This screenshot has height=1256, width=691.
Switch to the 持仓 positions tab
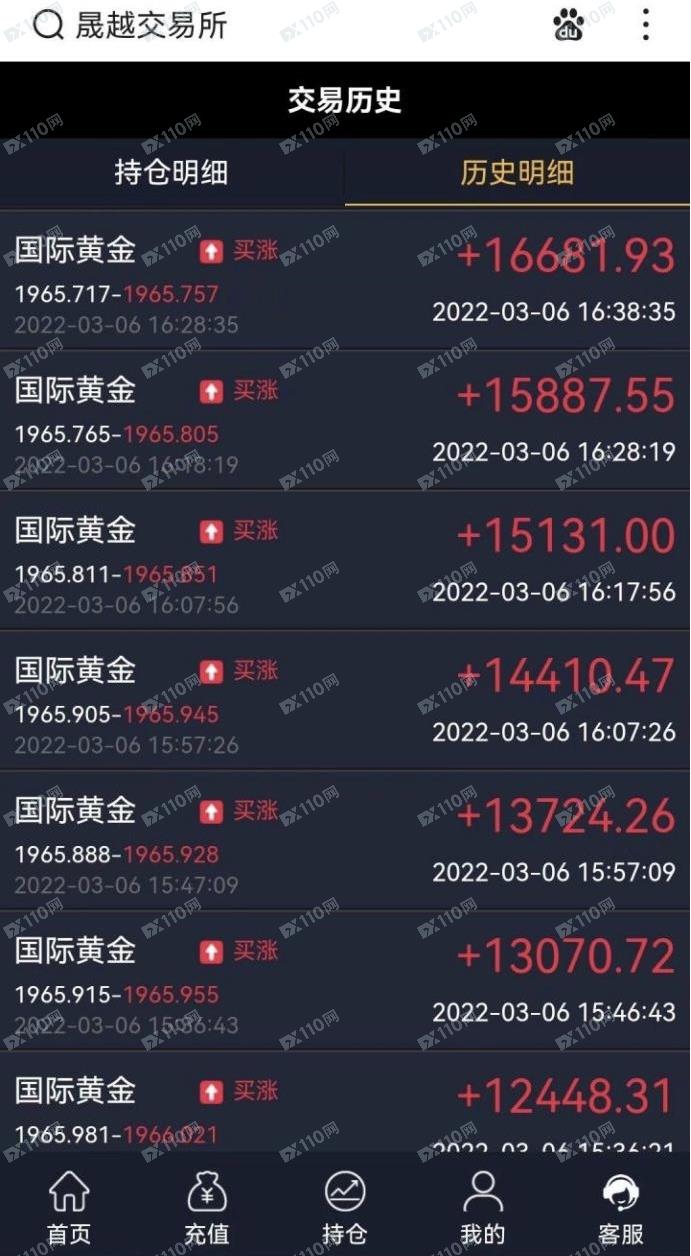click(345, 1207)
